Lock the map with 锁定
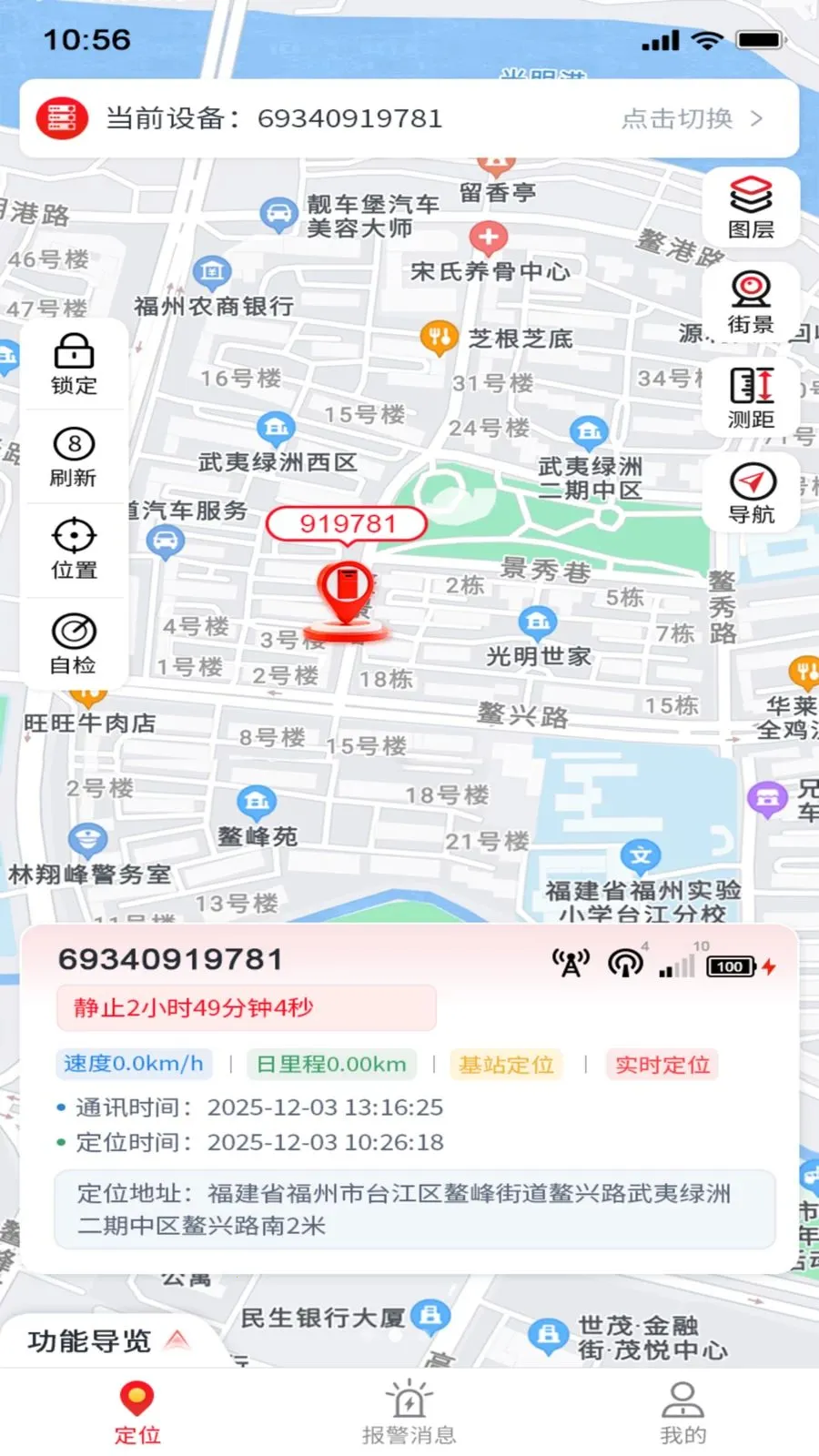The width and height of the screenshot is (819, 1456). tap(75, 362)
